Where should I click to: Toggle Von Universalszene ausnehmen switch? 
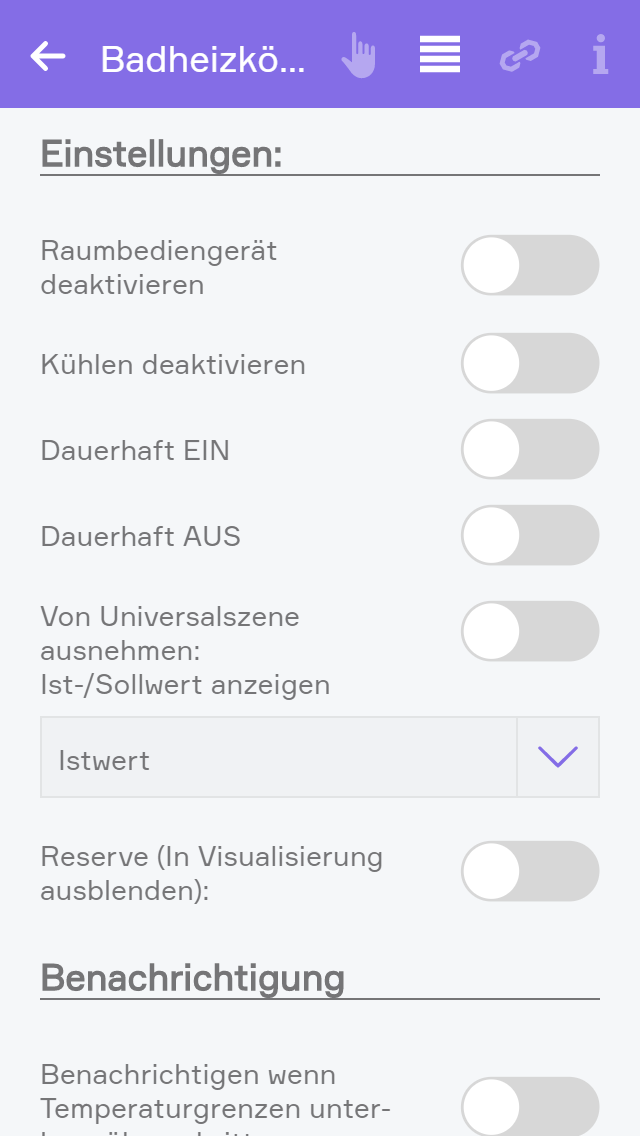(x=529, y=631)
